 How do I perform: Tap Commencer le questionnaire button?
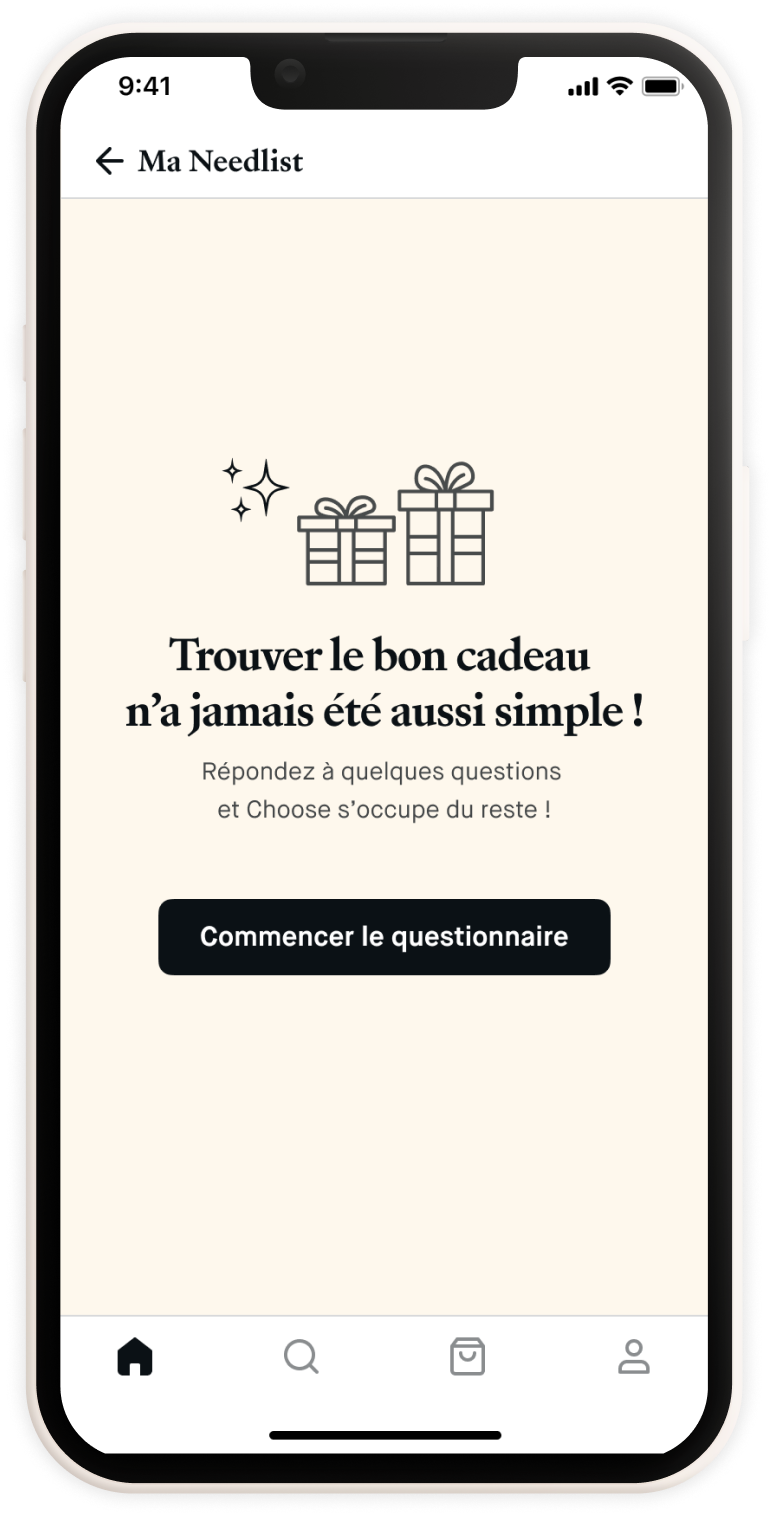point(384,937)
